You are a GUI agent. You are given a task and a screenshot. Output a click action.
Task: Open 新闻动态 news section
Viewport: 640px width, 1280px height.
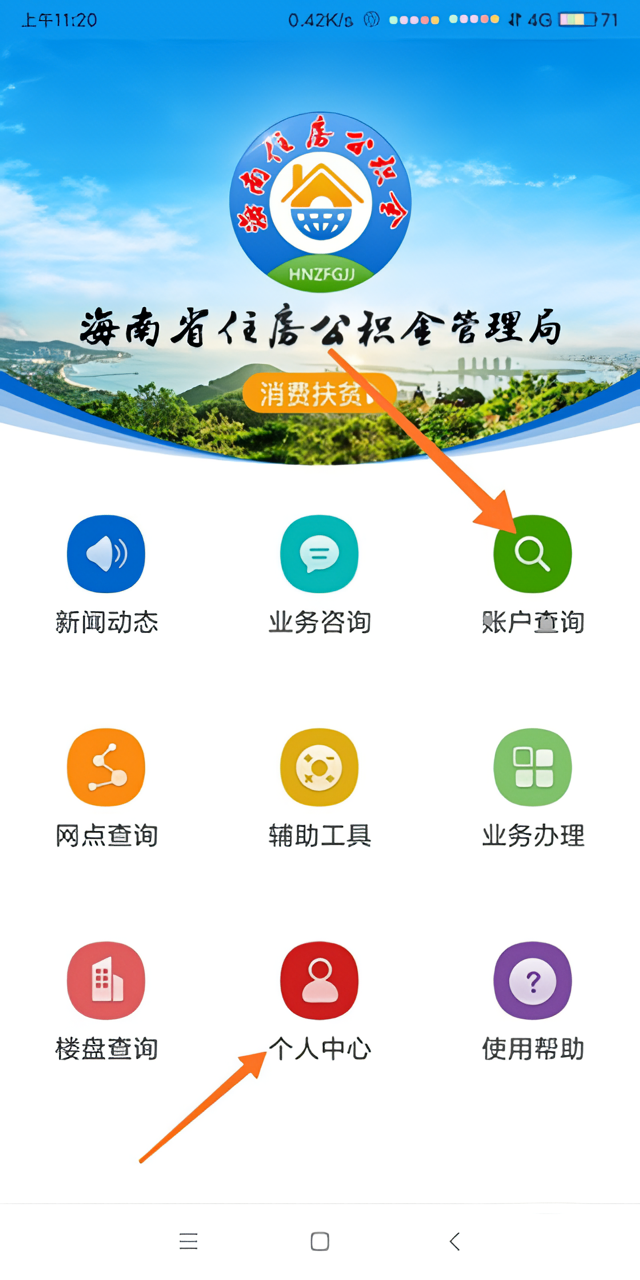click(106, 555)
